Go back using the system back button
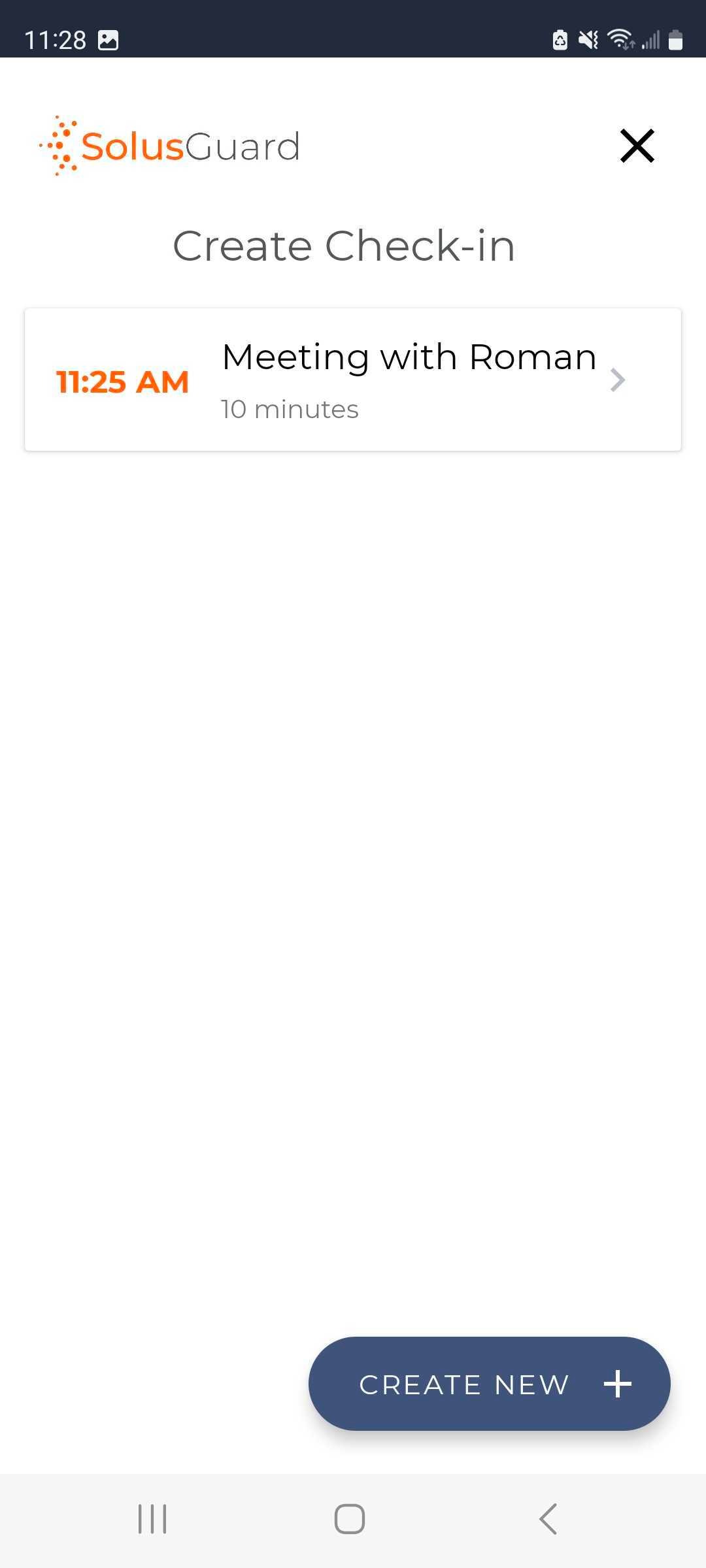 (548, 1519)
